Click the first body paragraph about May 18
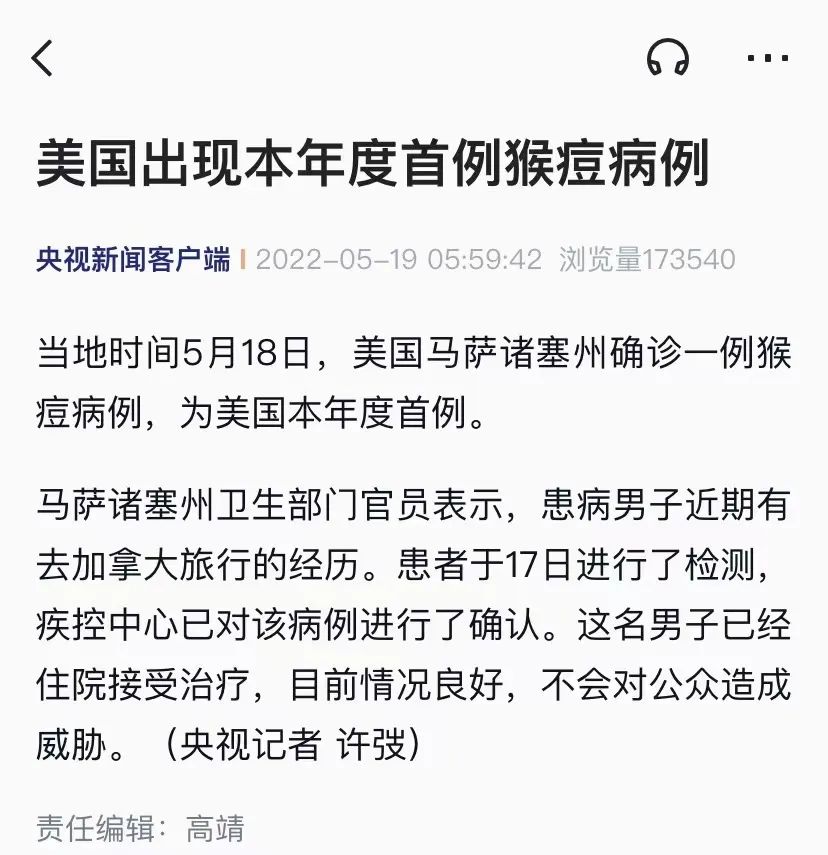 400,380
